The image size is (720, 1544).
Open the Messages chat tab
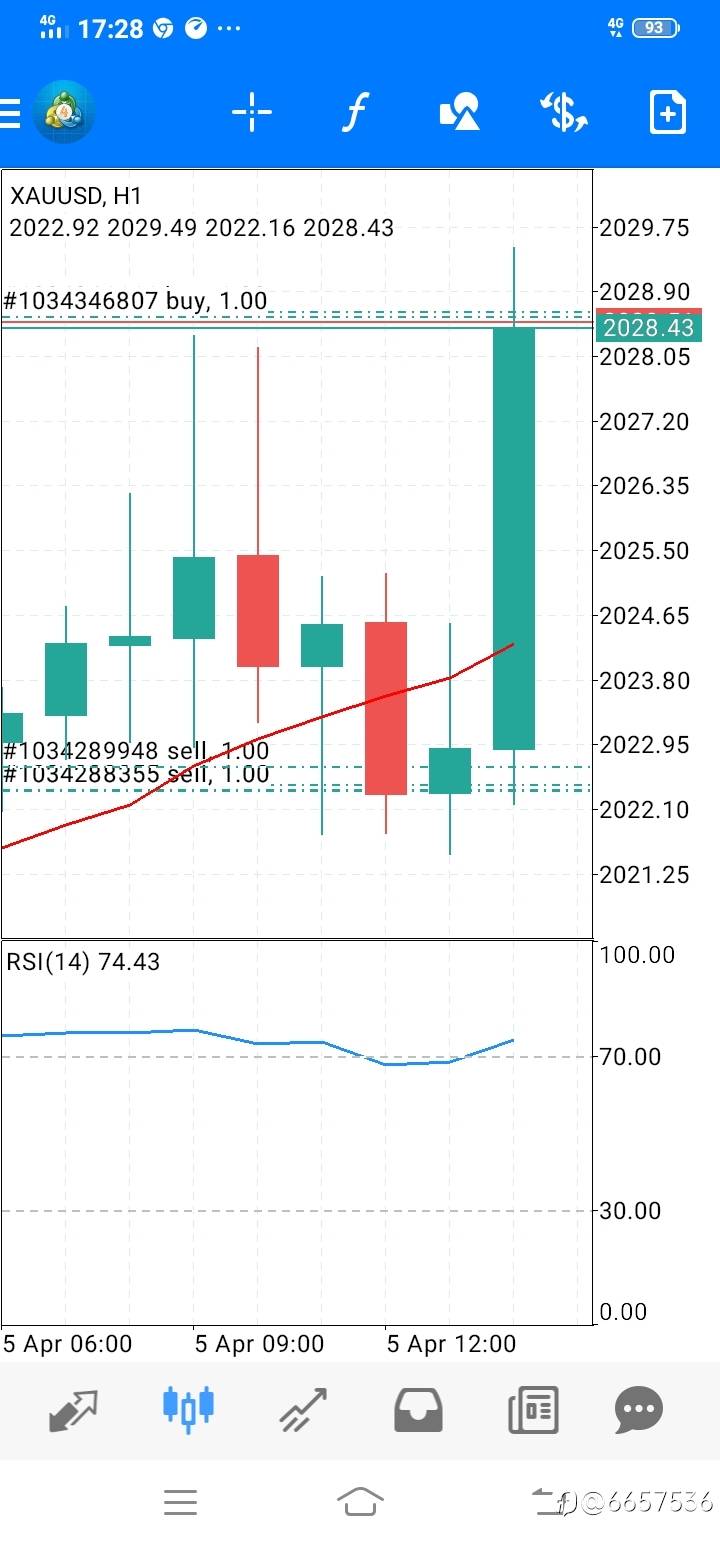[x=638, y=1410]
